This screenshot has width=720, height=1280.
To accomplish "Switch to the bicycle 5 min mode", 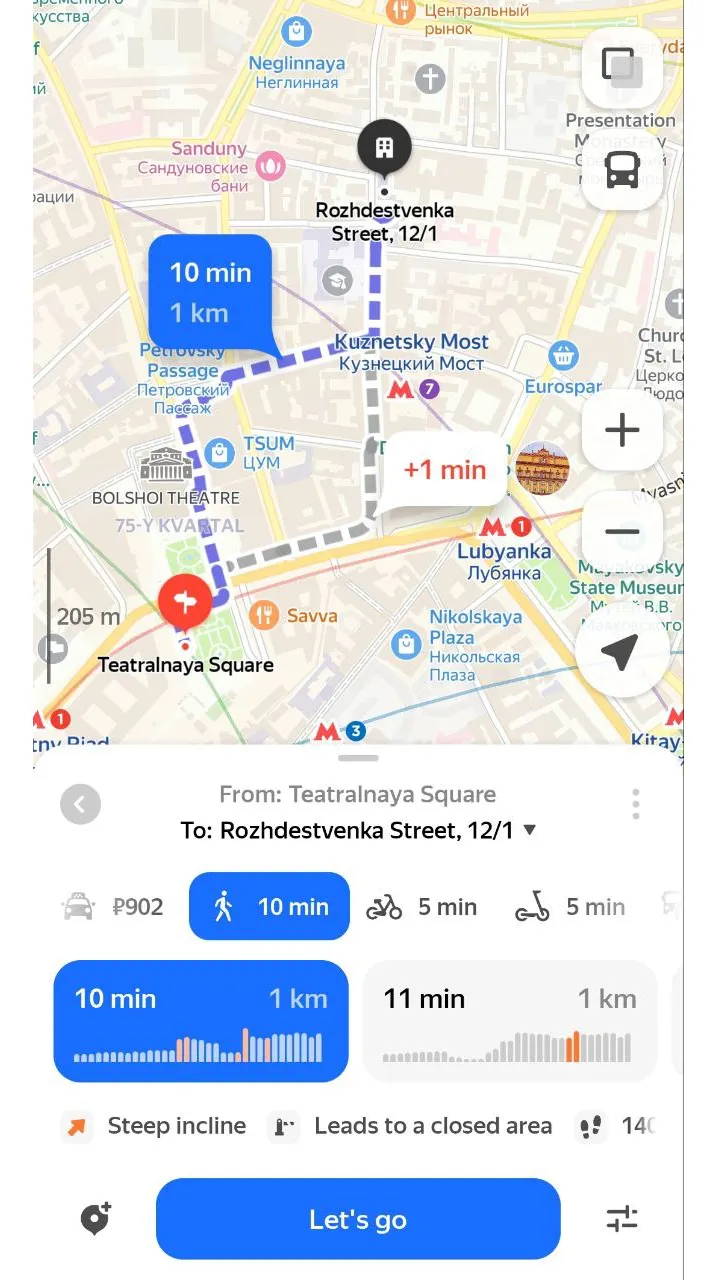I will [x=421, y=907].
